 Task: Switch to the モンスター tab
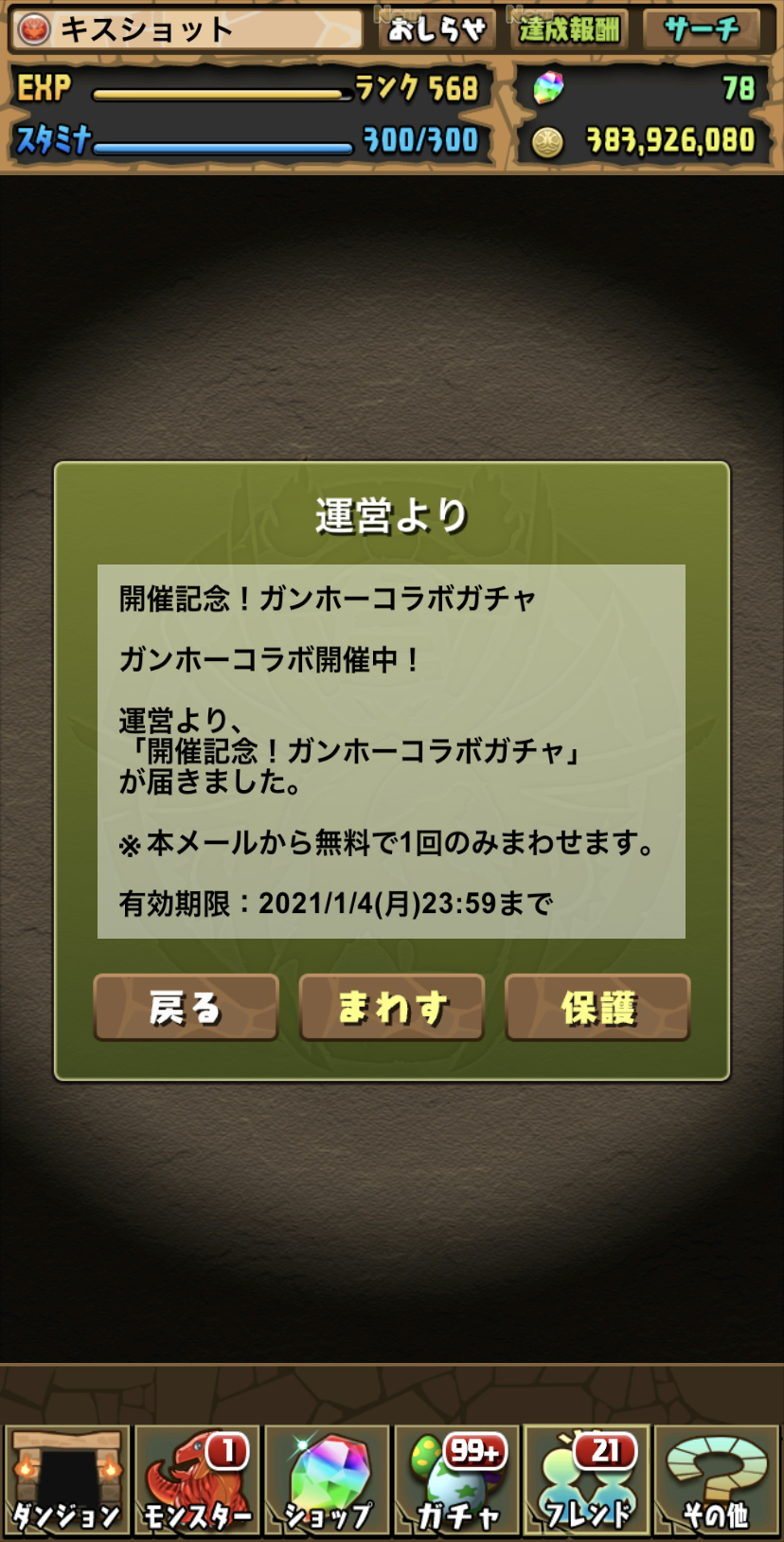(x=196, y=1480)
